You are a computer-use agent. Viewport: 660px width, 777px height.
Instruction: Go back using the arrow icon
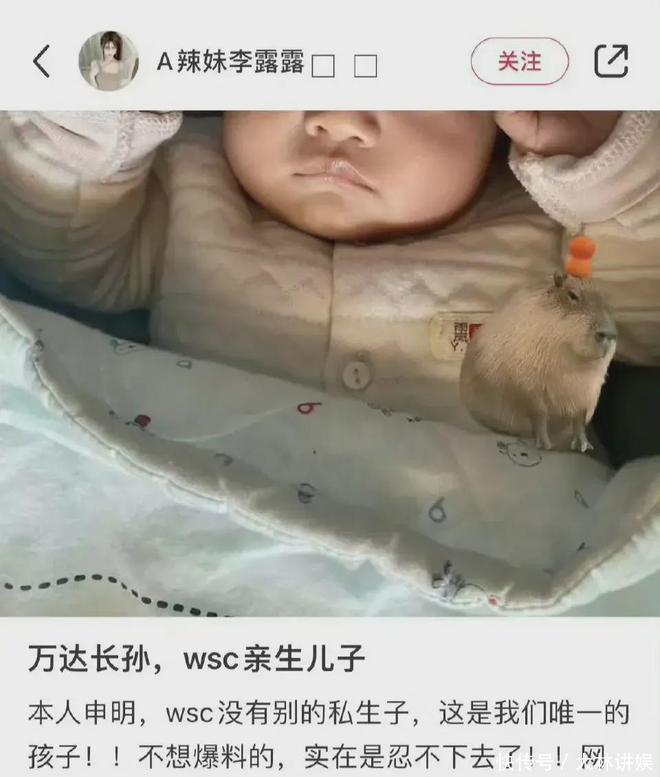coord(41,62)
